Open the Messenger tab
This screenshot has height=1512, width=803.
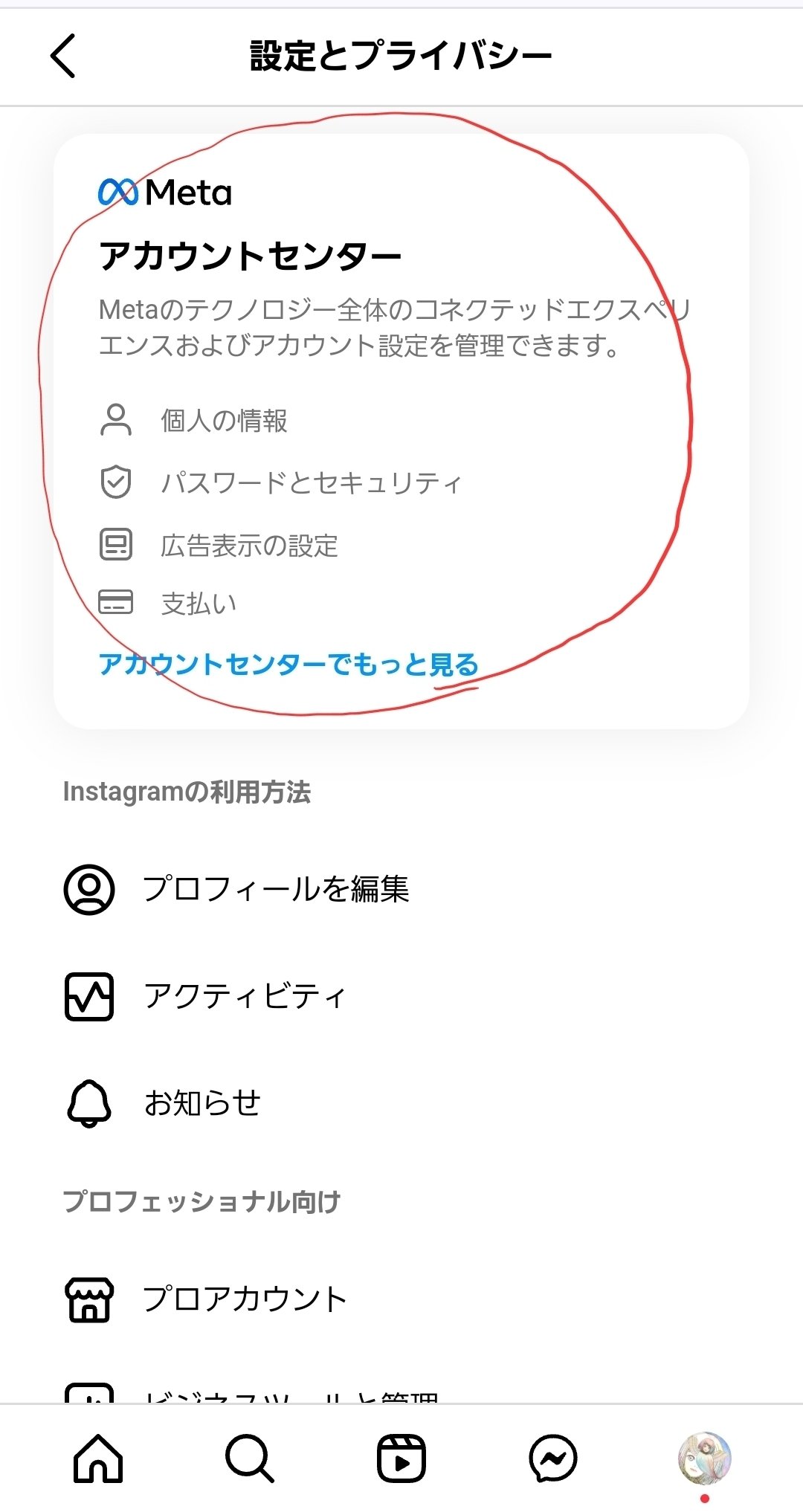[x=553, y=1458]
